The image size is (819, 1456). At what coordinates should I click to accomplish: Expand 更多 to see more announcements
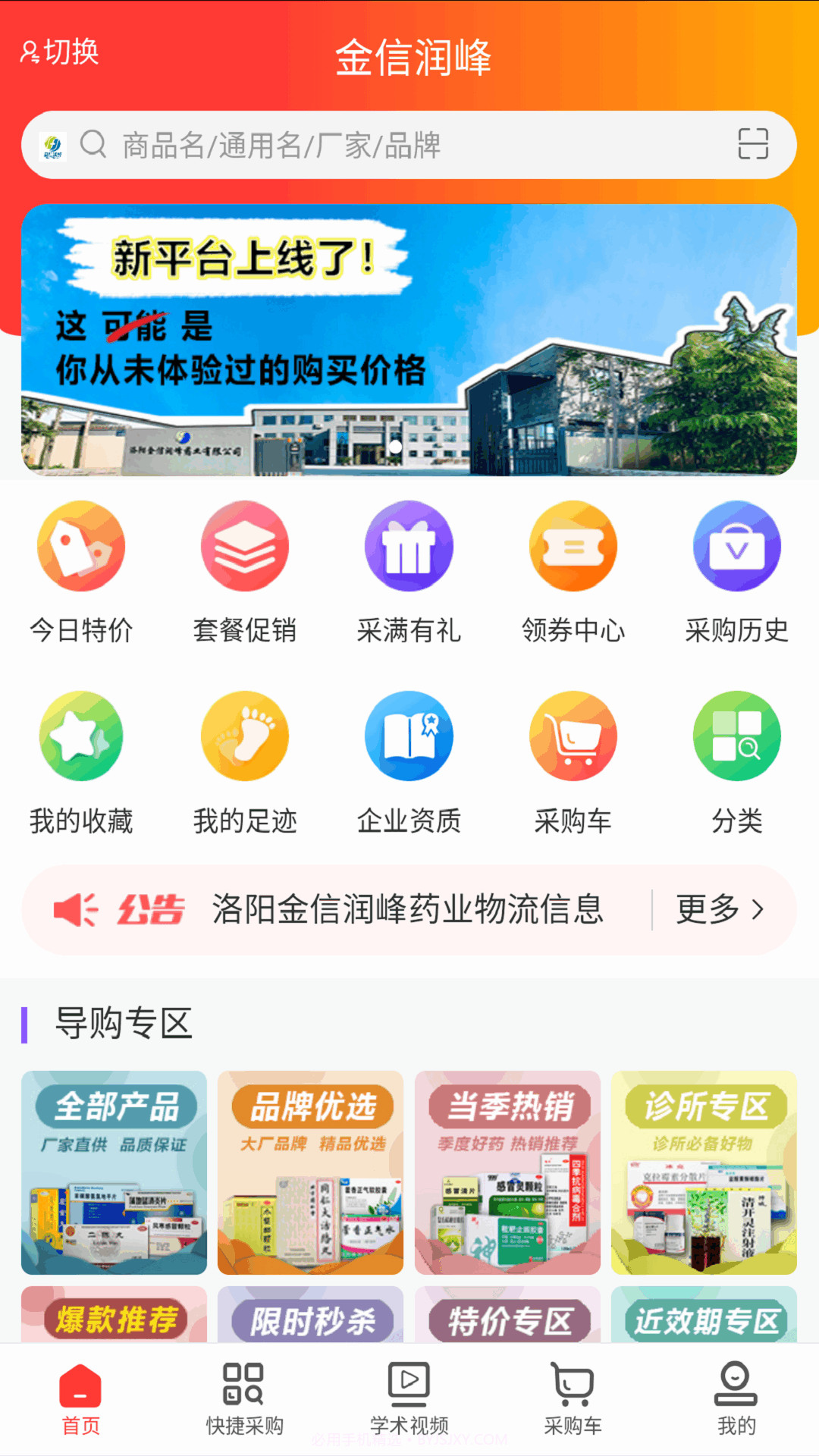click(713, 911)
